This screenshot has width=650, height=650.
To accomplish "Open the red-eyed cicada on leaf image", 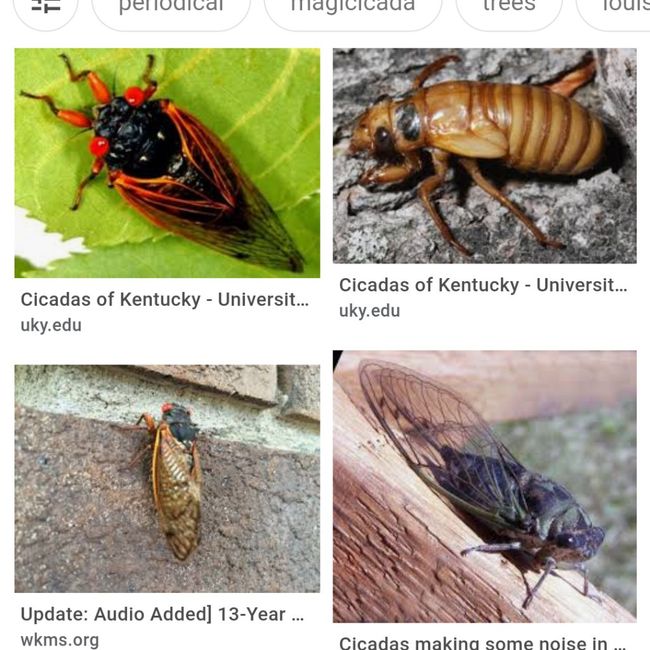I will pyautogui.click(x=167, y=163).
